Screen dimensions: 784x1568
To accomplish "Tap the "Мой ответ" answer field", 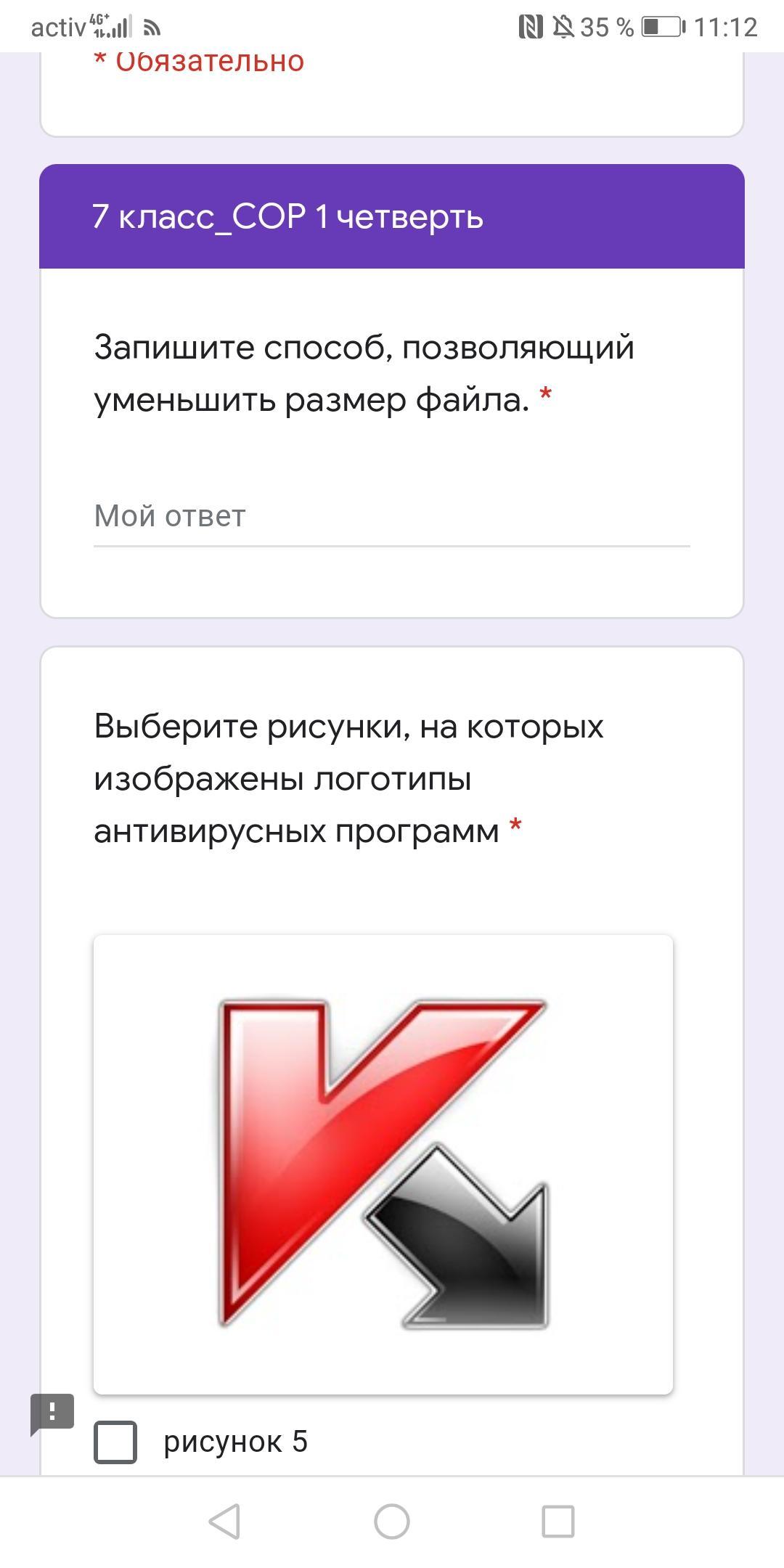I will (x=391, y=517).
